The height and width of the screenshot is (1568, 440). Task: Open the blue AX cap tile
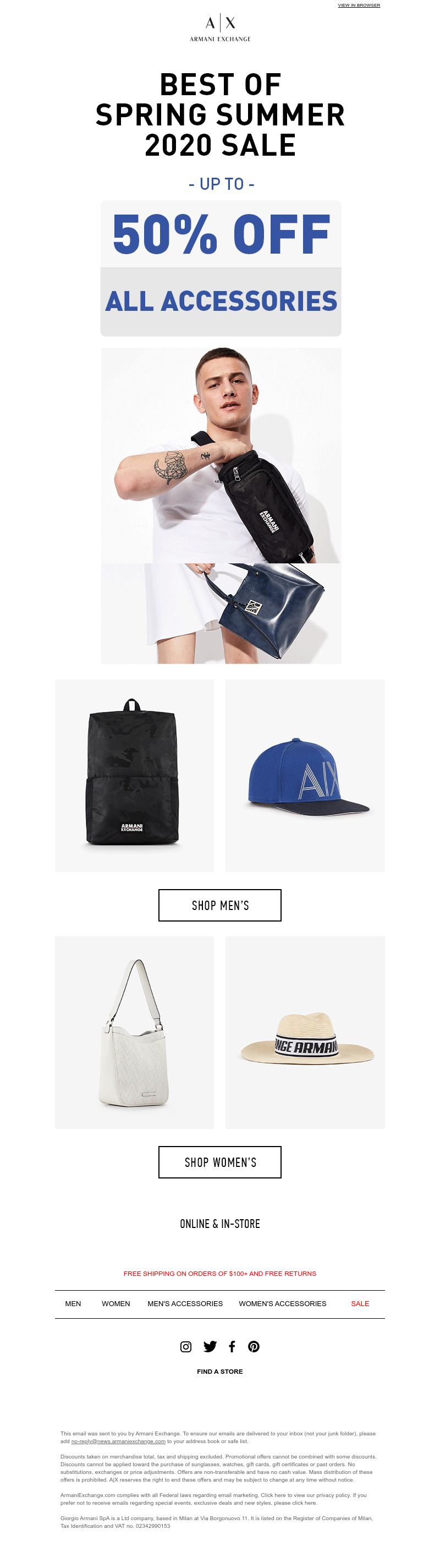pos(305,775)
